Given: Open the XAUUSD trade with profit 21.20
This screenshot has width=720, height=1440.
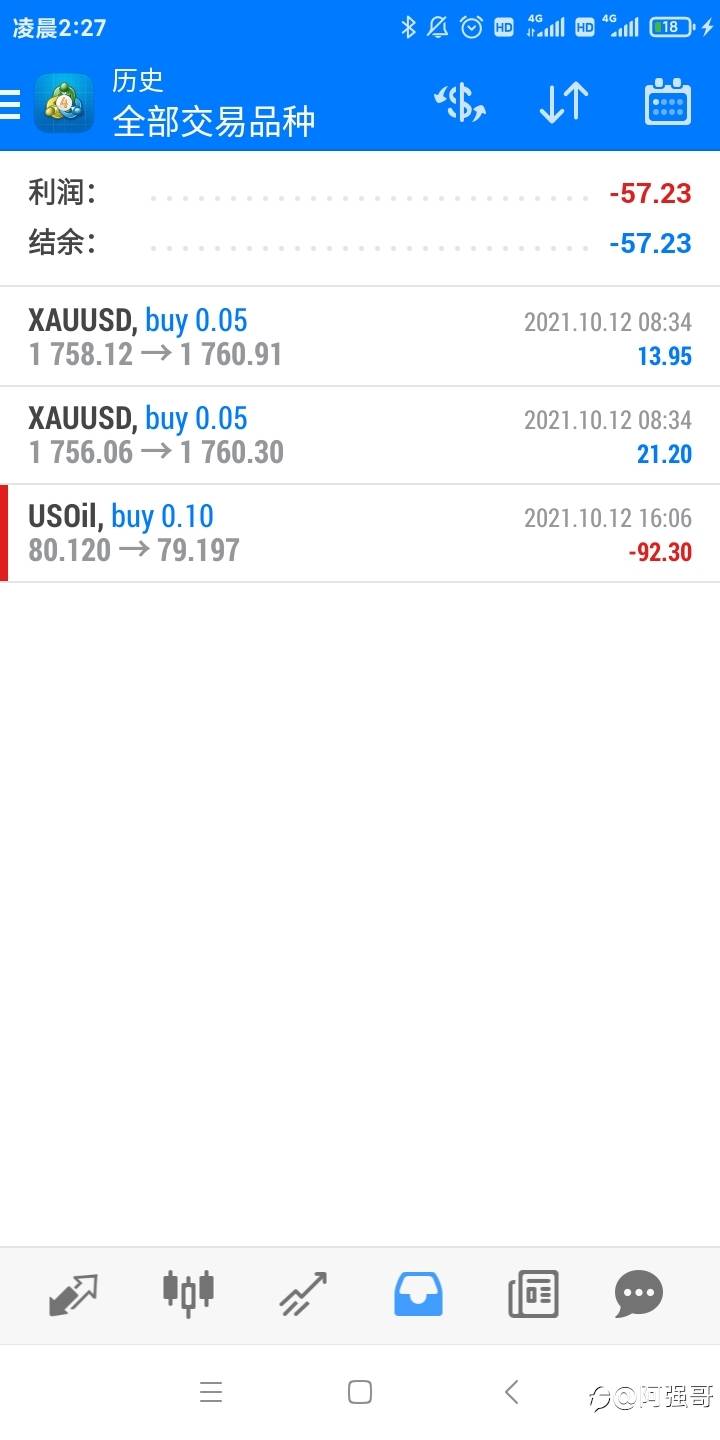Looking at the screenshot, I should [360, 436].
